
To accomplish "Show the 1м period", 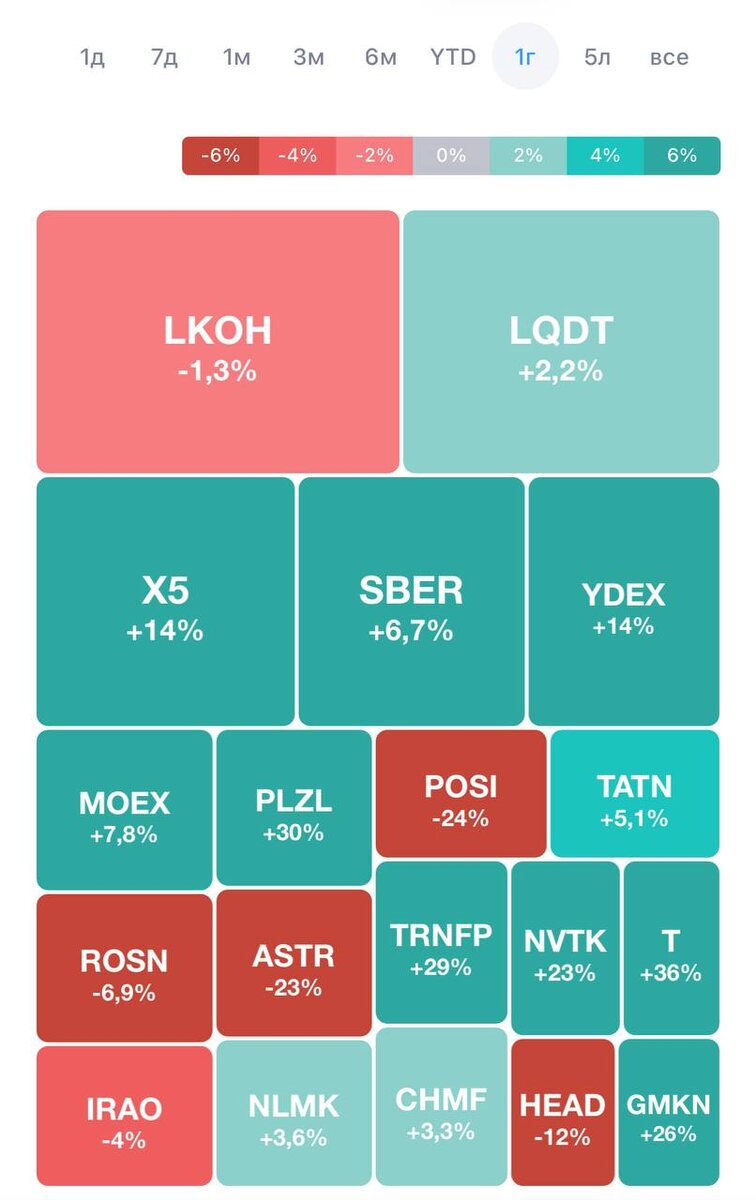I will (236, 57).
